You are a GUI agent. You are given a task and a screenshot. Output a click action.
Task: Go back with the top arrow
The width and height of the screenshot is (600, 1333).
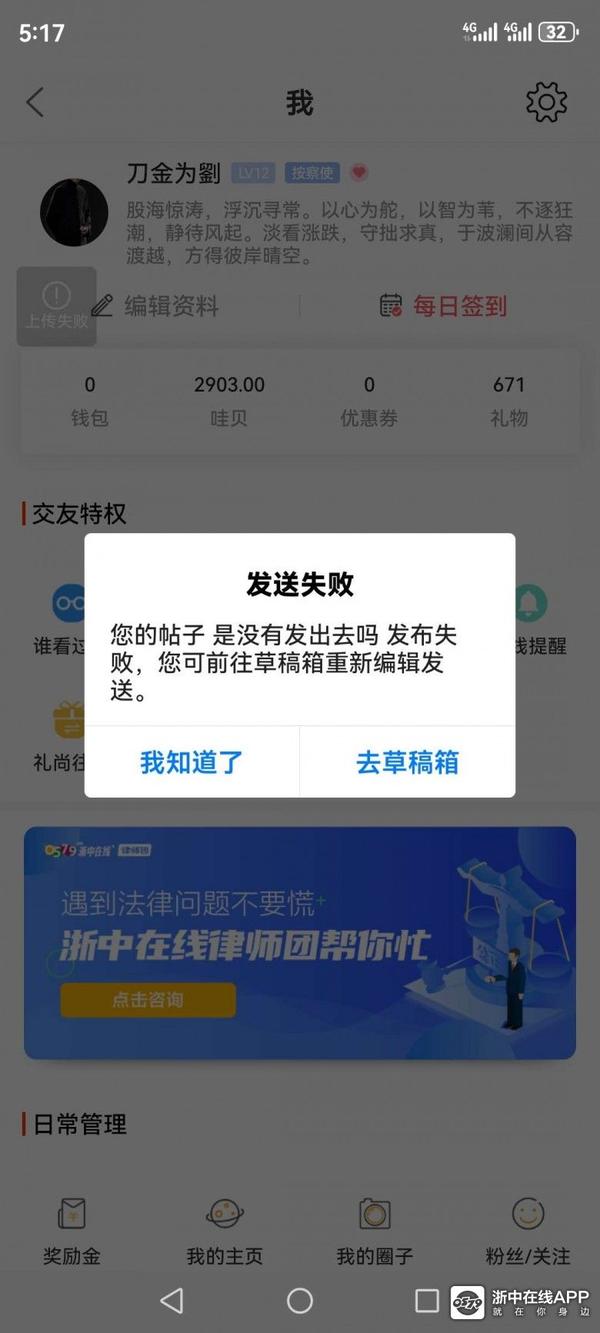point(35,102)
